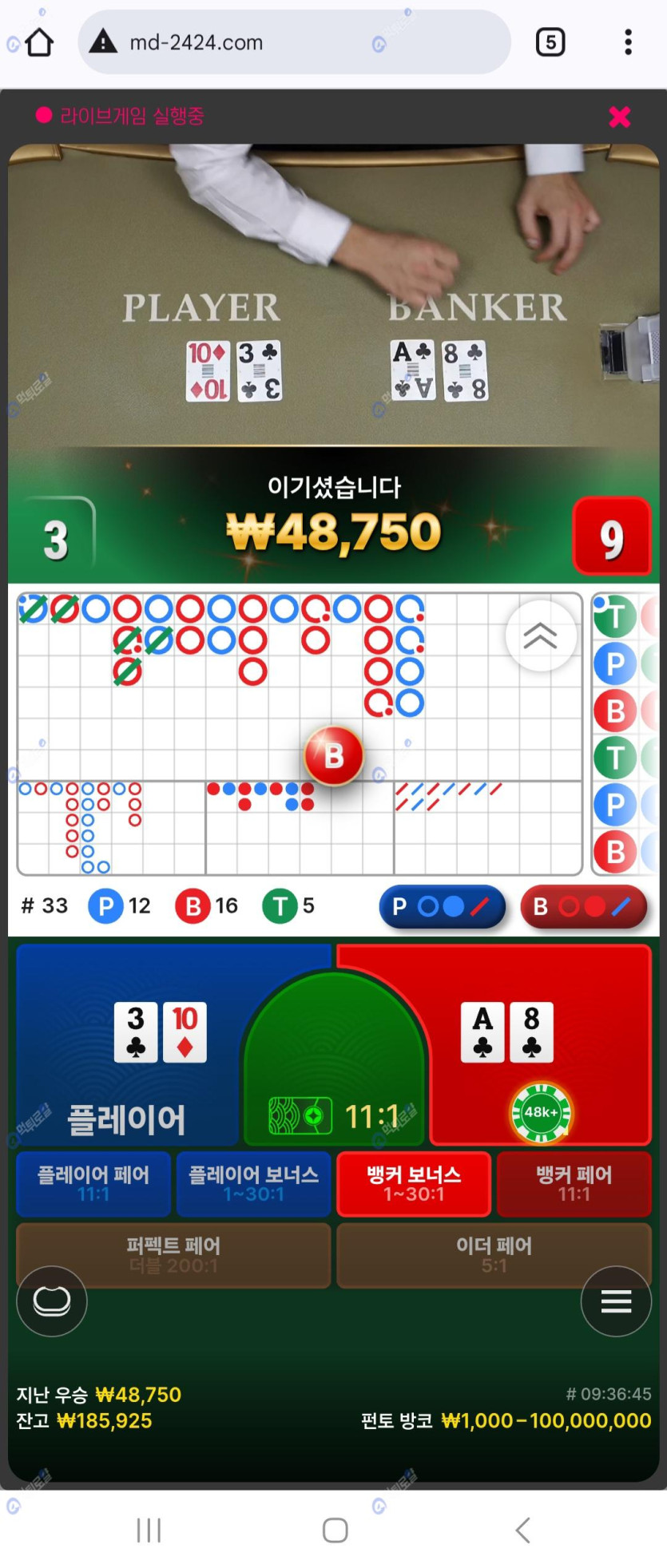Expand the roadmap with the up chevron
This screenshot has height=1568, width=667.
pyautogui.click(x=541, y=636)
